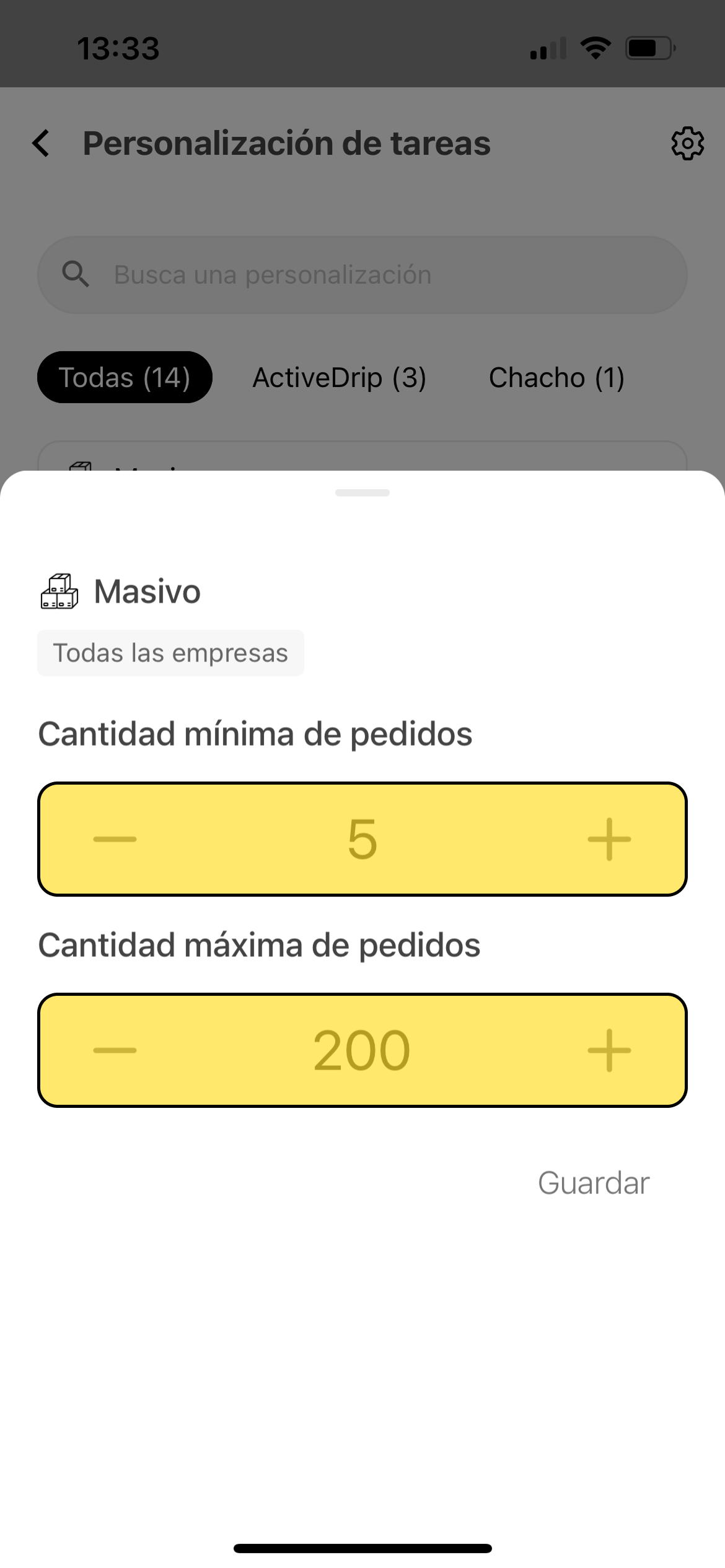Viewport: 725px width, 1568px height.
Task: Tap the Guardar button
Action: 594,1182
